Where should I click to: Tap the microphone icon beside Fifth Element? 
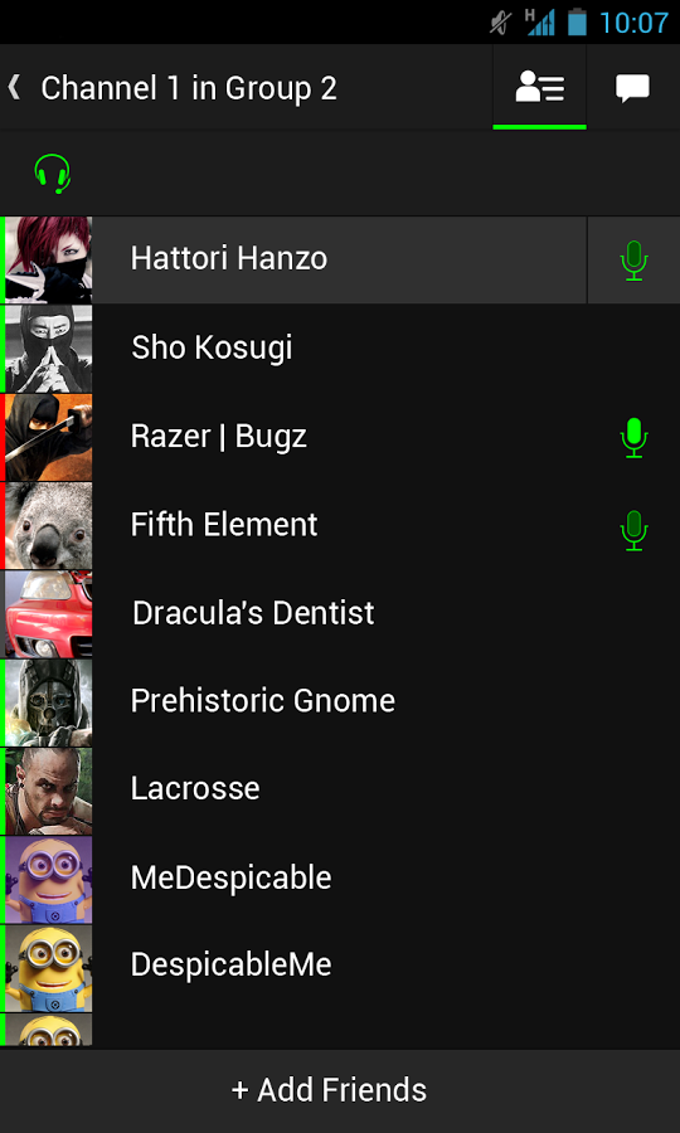[633, 529]
